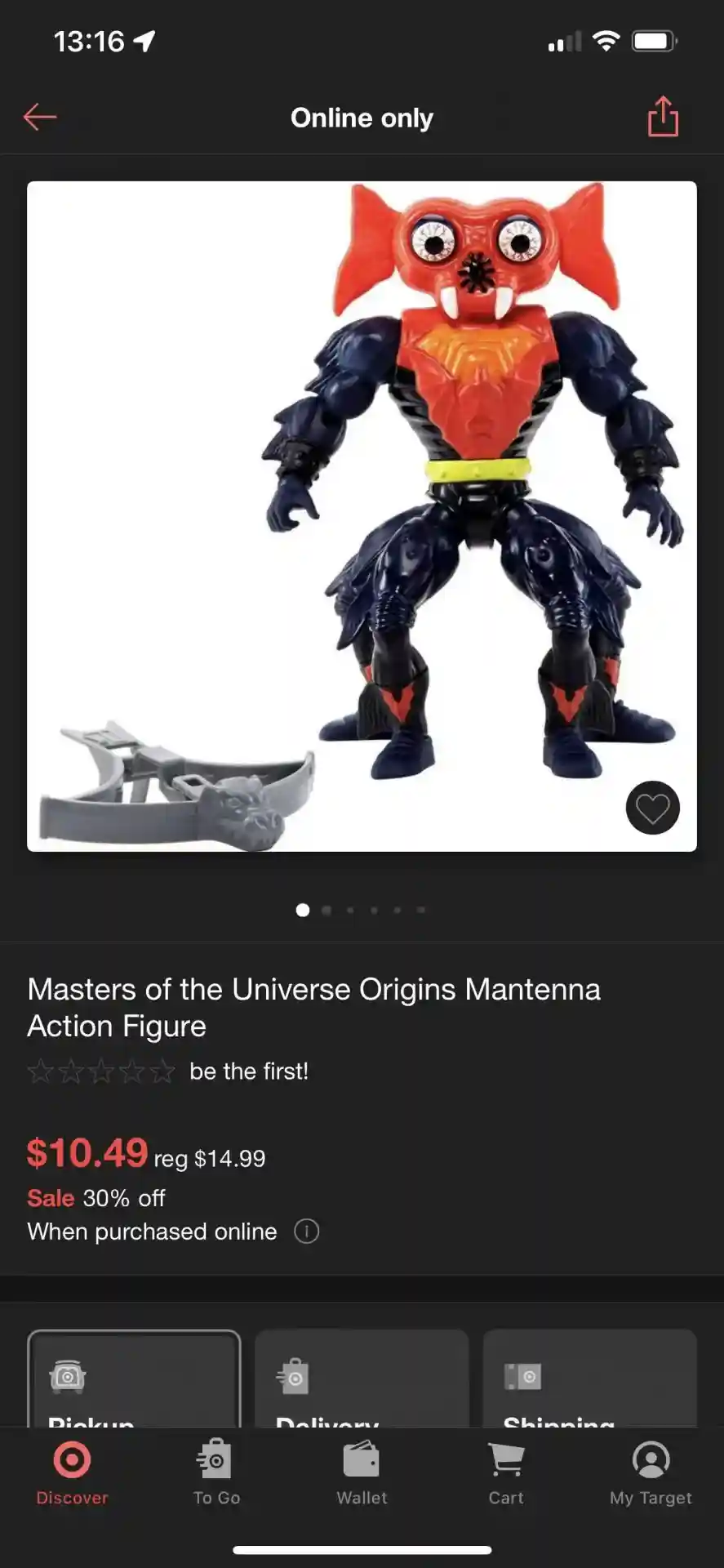Viewport: 724px width, 1568px height.
Task: Choose the Shipping fulfillment option
Action: click(589, 1380)
